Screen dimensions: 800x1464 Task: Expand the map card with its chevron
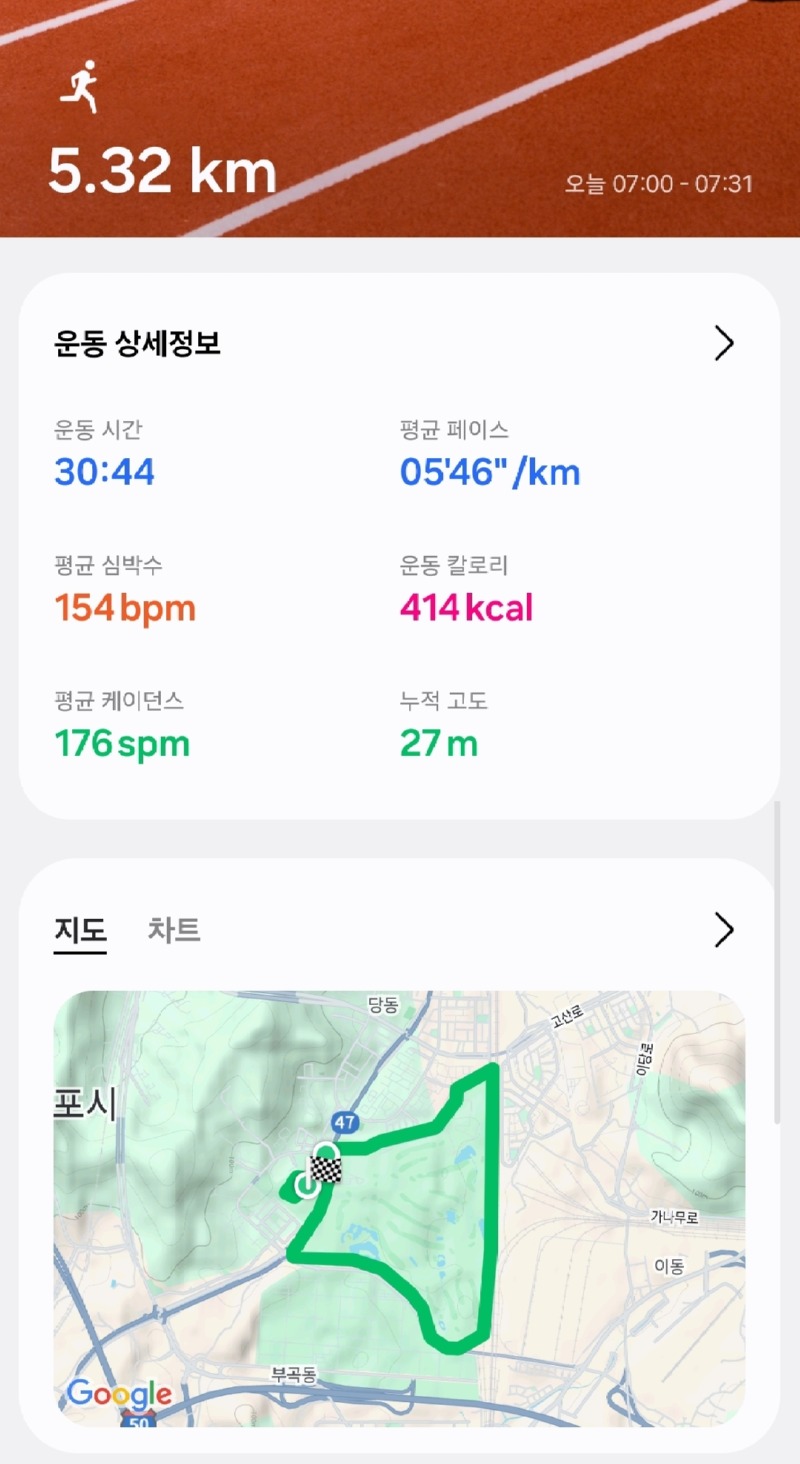click(x=724, y=930)
